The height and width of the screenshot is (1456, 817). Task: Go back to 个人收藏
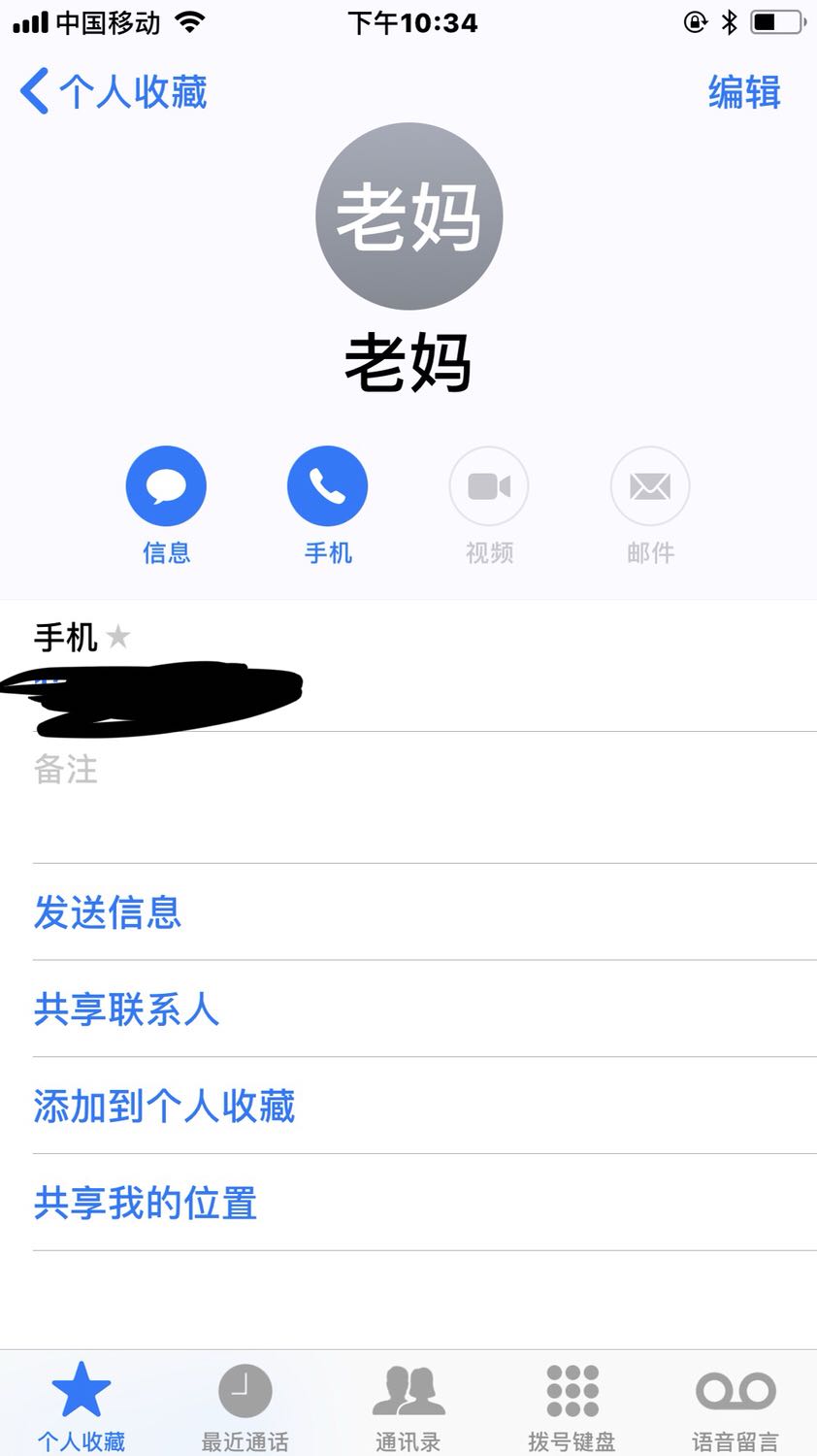pyautogui.click(x=114, y=92)
